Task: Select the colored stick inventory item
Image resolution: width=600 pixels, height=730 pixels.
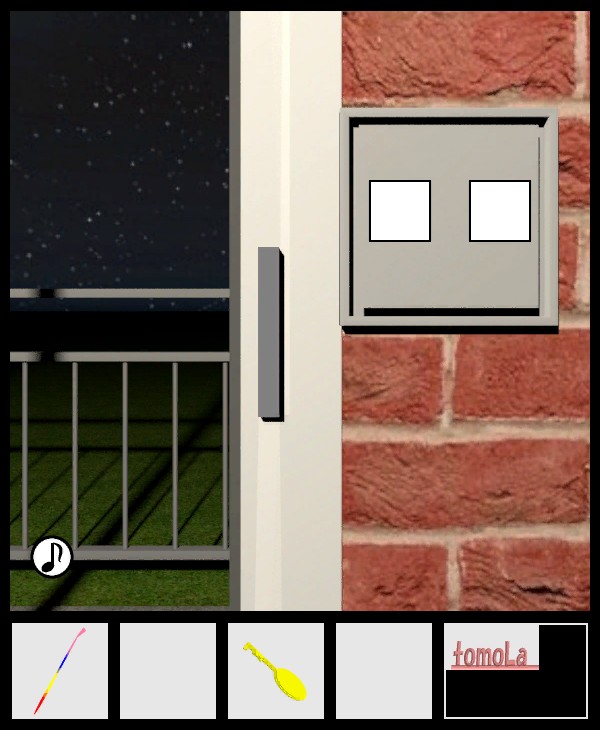Action: coord(60,671)
